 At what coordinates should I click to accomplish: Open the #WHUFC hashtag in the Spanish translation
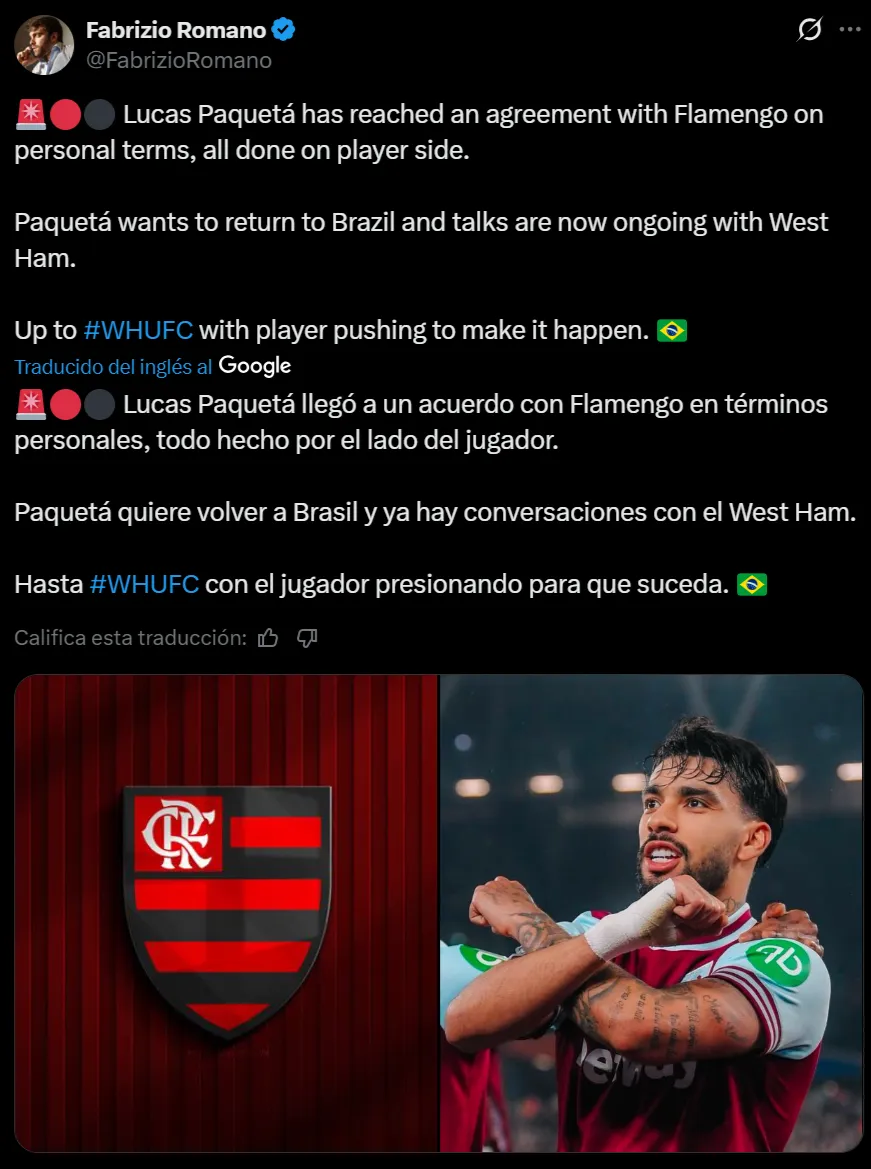(x=144, y=584)
